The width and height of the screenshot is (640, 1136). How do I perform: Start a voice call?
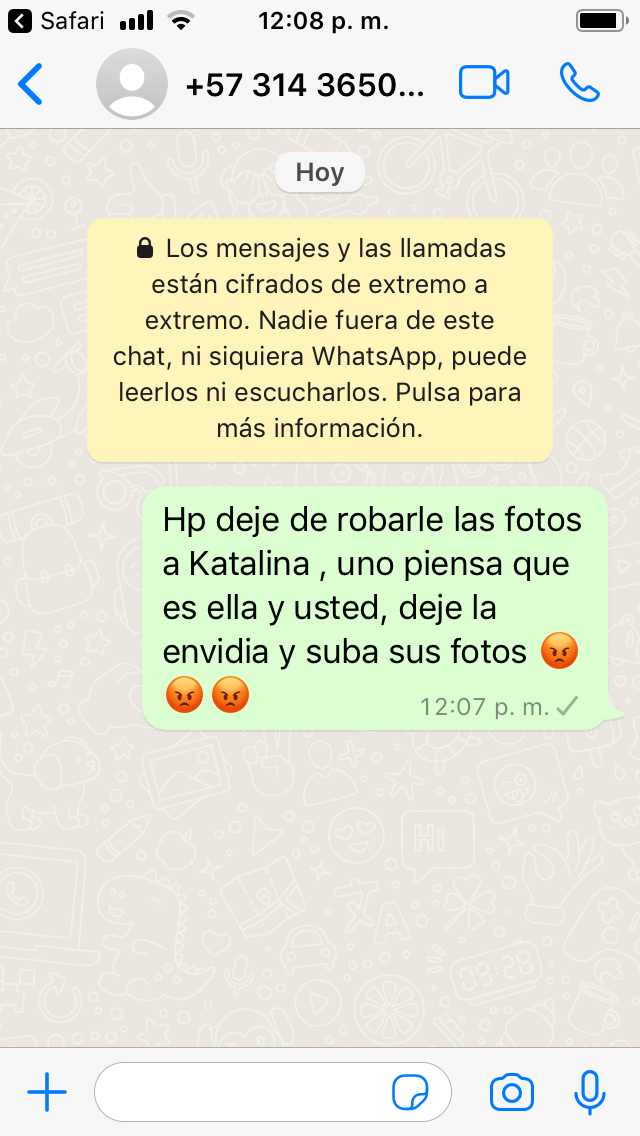point(579,84)
